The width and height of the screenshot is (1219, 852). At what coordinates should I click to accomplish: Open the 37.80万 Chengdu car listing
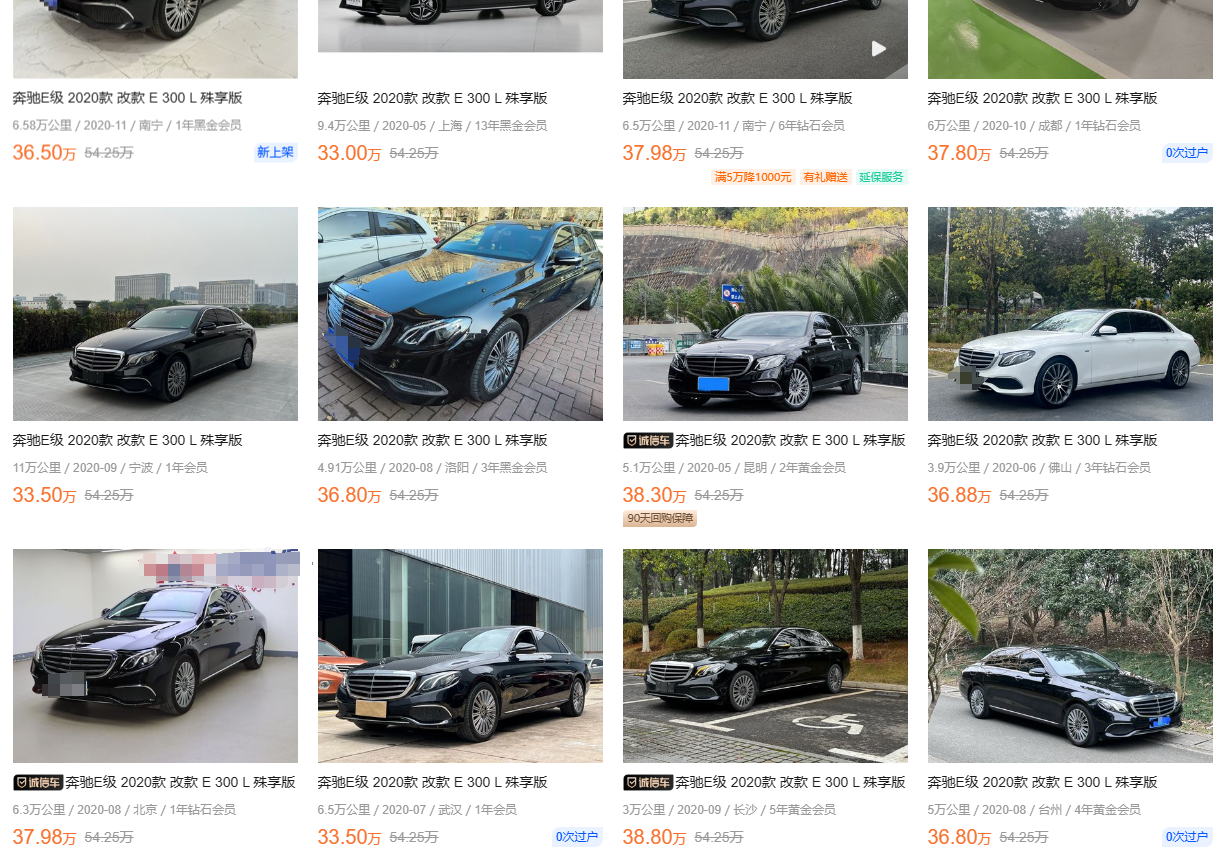point(1042,98)
